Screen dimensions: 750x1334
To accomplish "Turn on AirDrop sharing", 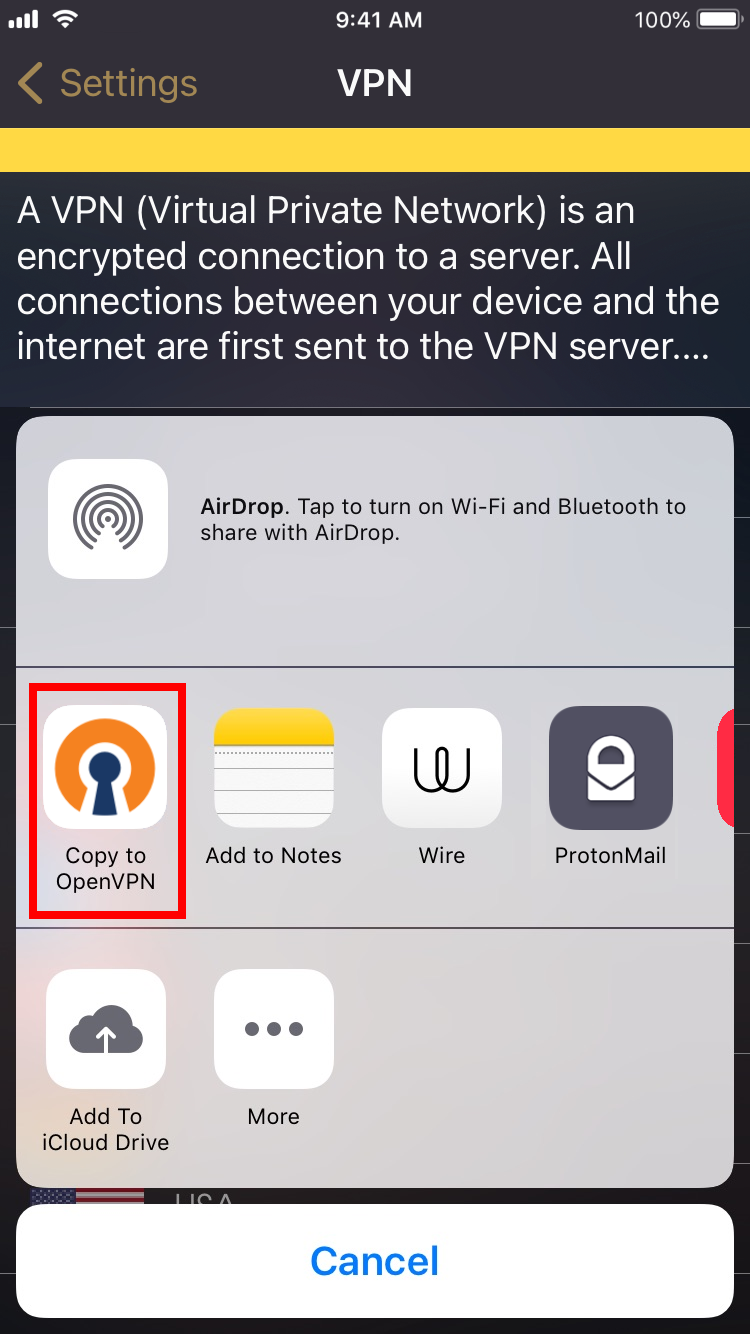I will [108, 519].
